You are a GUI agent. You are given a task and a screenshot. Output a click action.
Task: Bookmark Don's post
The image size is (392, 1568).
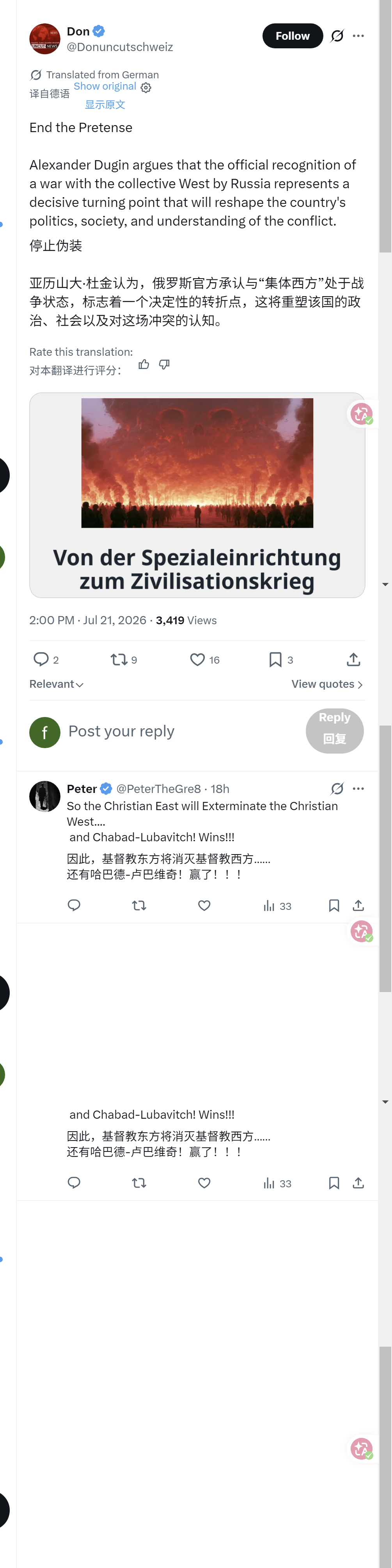281,659
